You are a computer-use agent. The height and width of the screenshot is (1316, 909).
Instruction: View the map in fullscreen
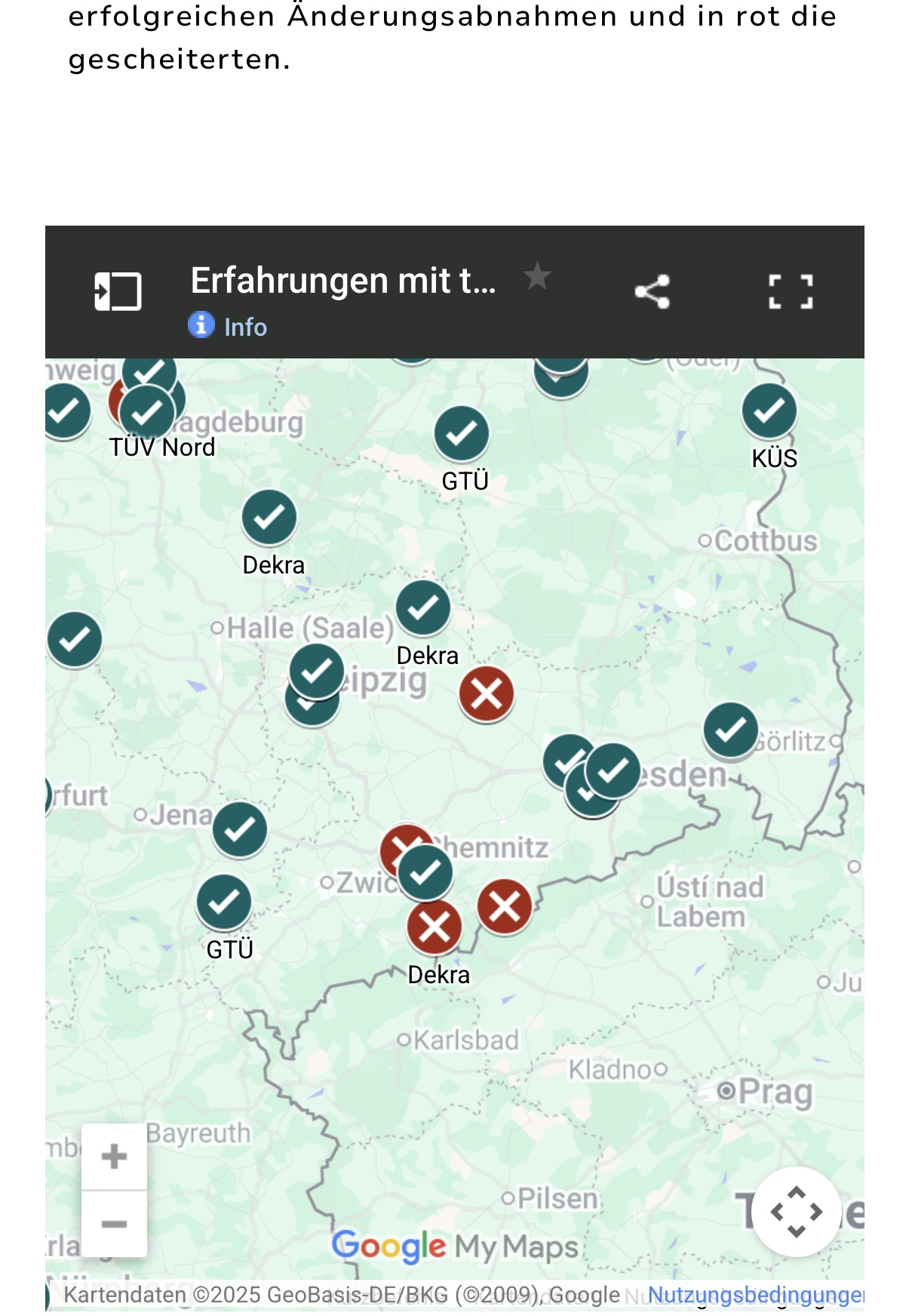tap(791, 291)
